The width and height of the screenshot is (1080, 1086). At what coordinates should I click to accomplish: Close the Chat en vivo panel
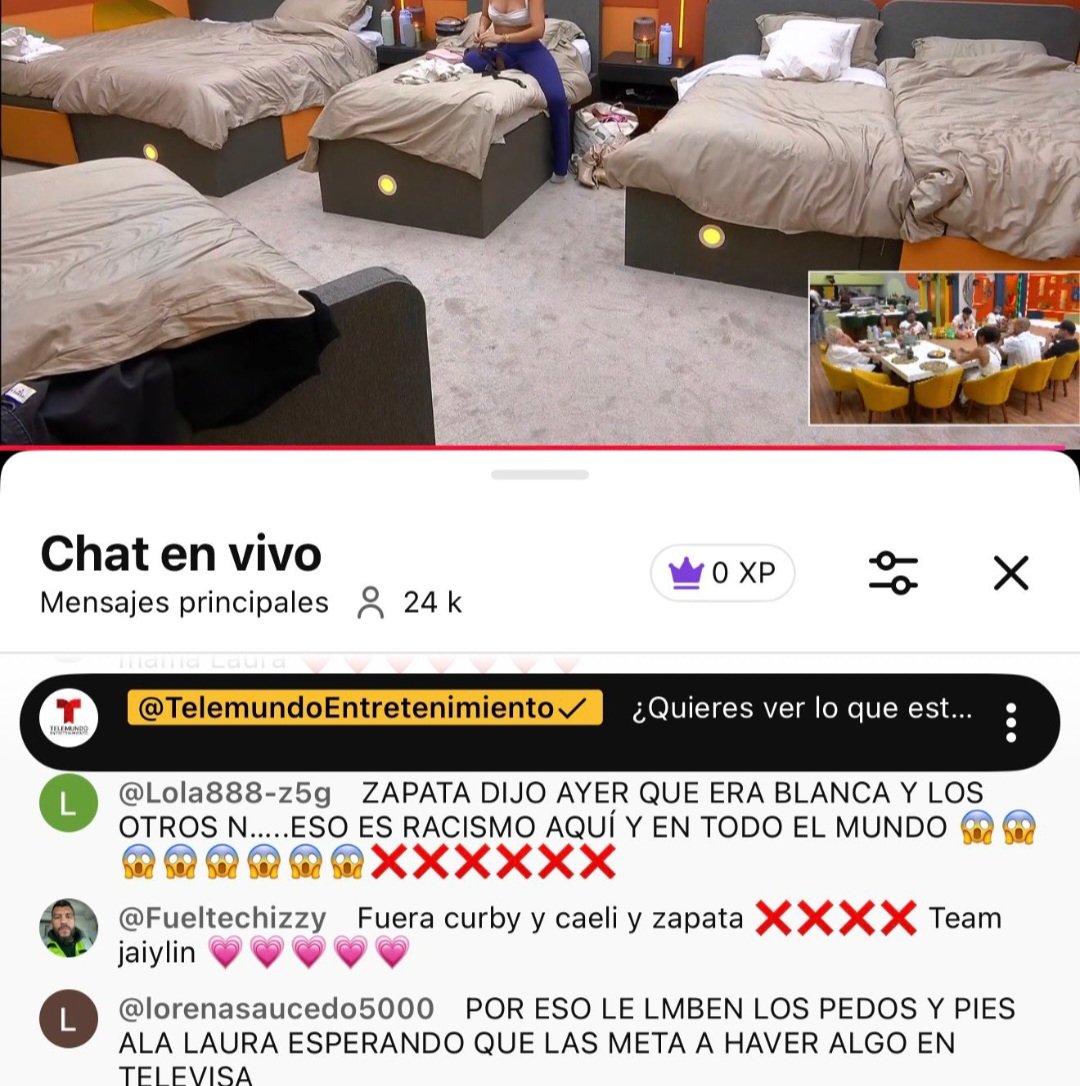coord(1010,573)
